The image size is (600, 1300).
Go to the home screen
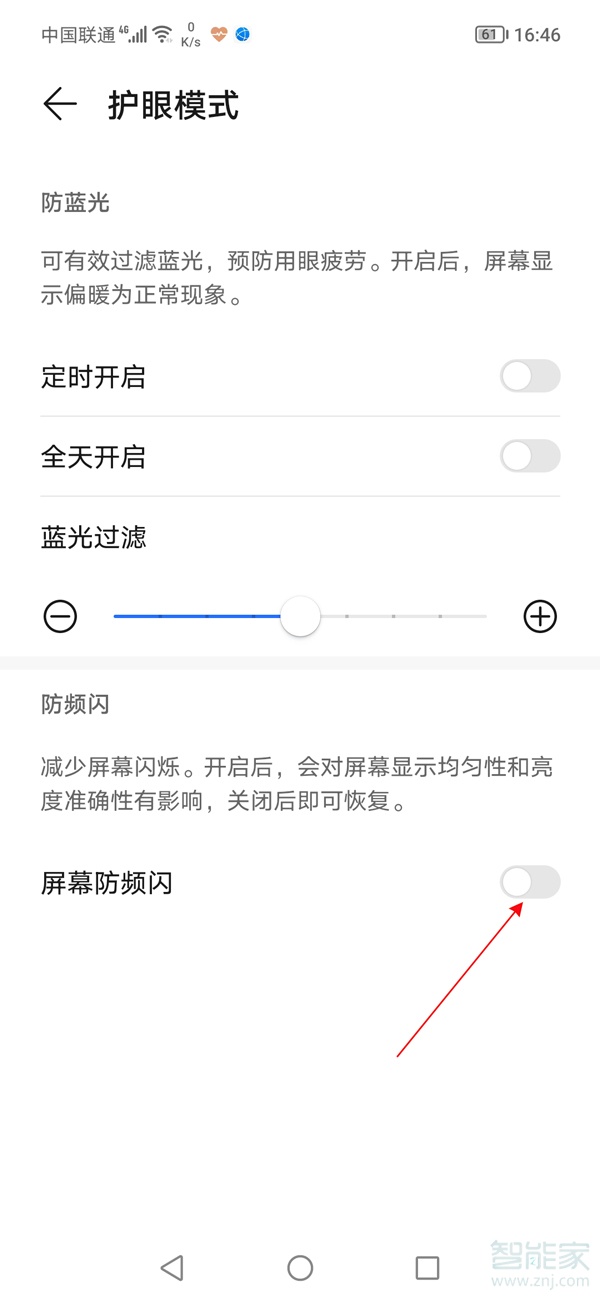pyautogui.click(x=300, y=1268)
